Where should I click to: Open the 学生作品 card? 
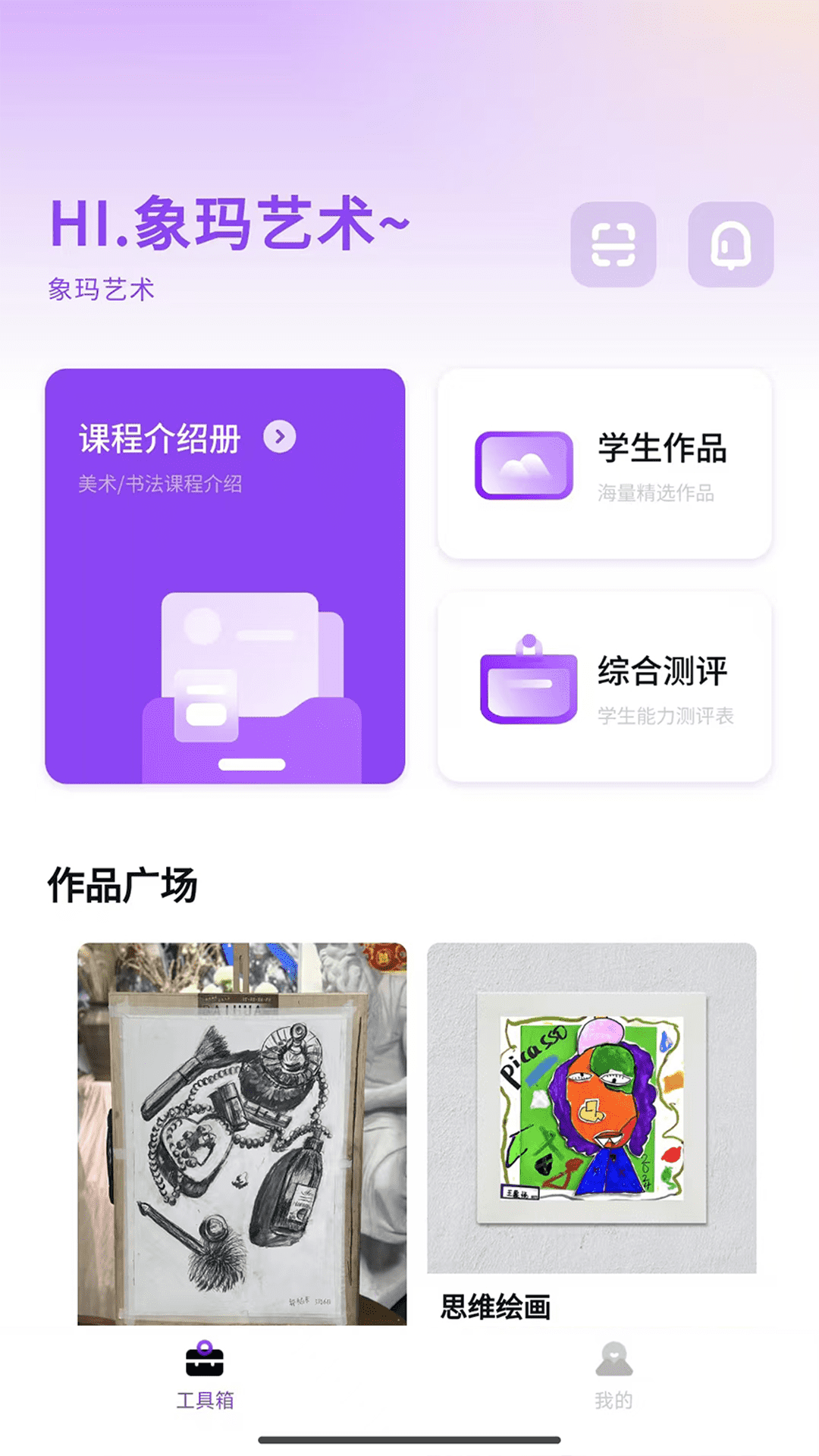(x=604, y=461)
